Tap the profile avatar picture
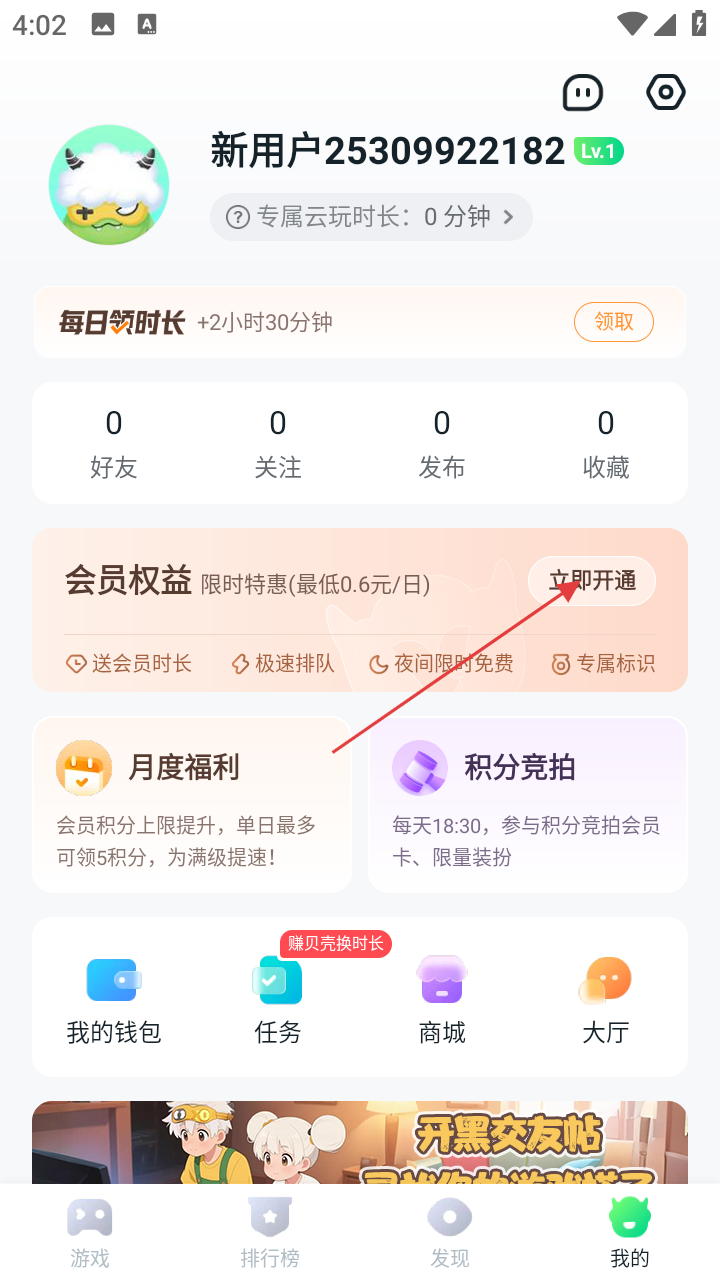 pyautogui.click(x=109, y=185)
